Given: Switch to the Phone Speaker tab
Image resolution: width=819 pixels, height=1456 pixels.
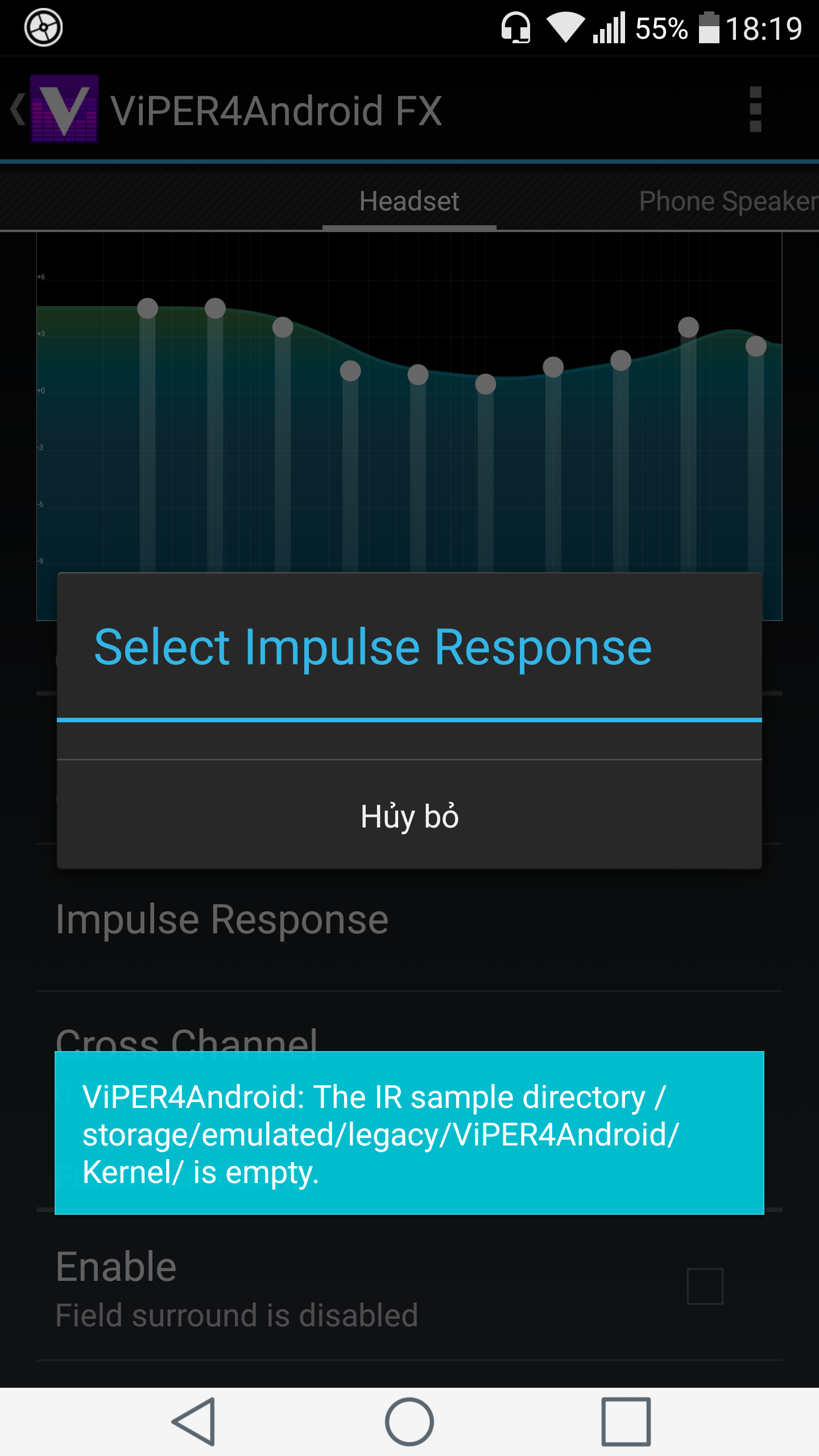Looking at the screenshot, I should pyautogui.click(x=728, y=201).
